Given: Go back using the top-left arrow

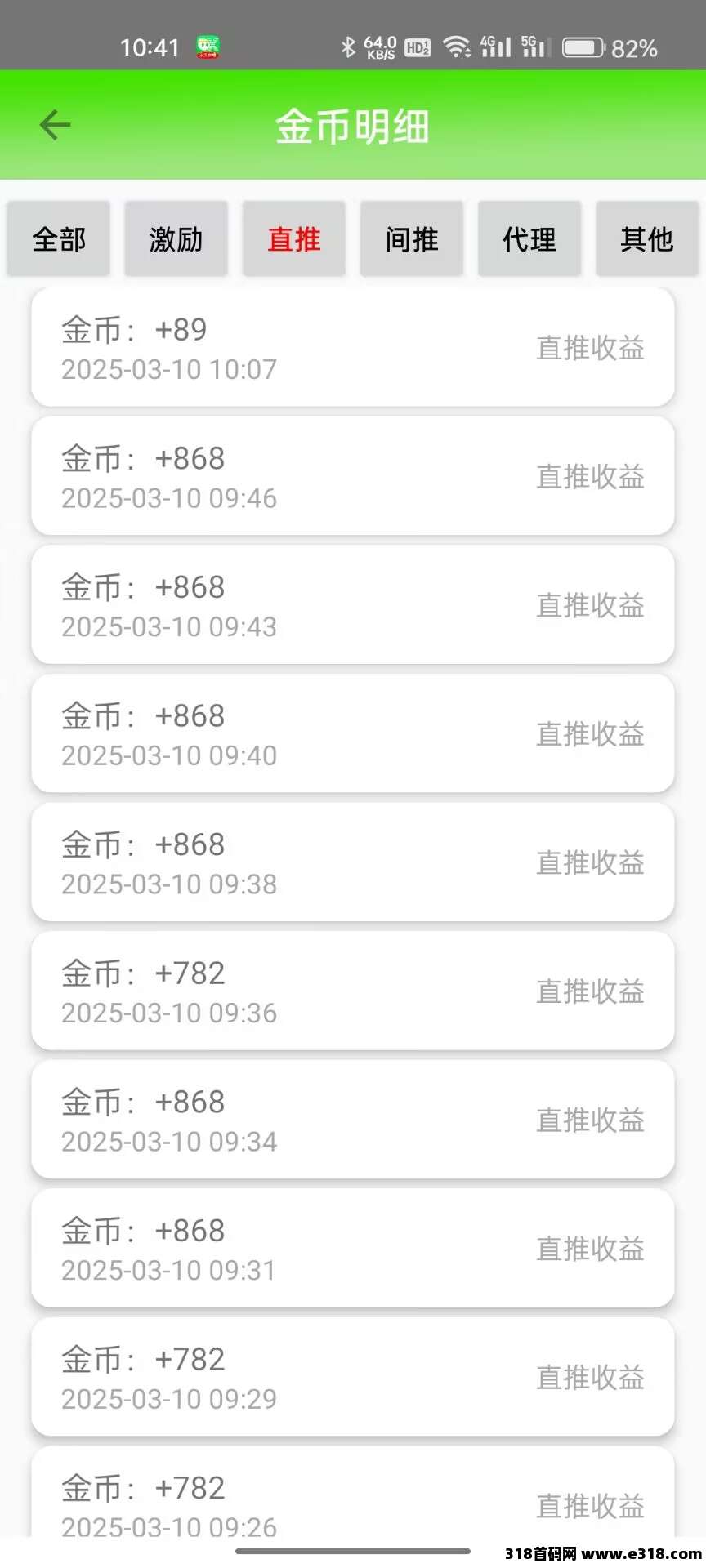Looking at the screenshot, I should 56,125.
